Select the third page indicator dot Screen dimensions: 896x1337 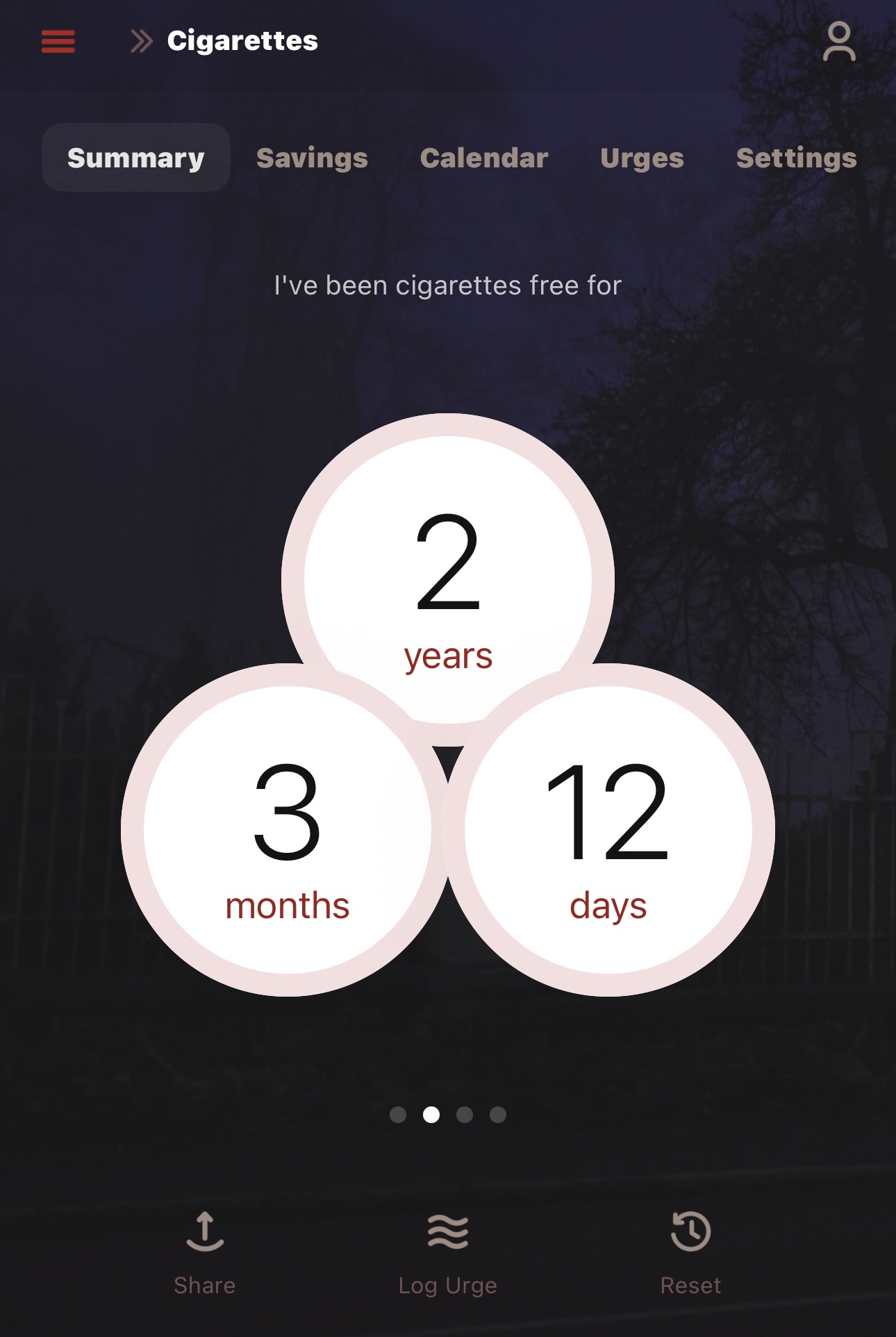pyautogui.click(x=465, y=1115)
